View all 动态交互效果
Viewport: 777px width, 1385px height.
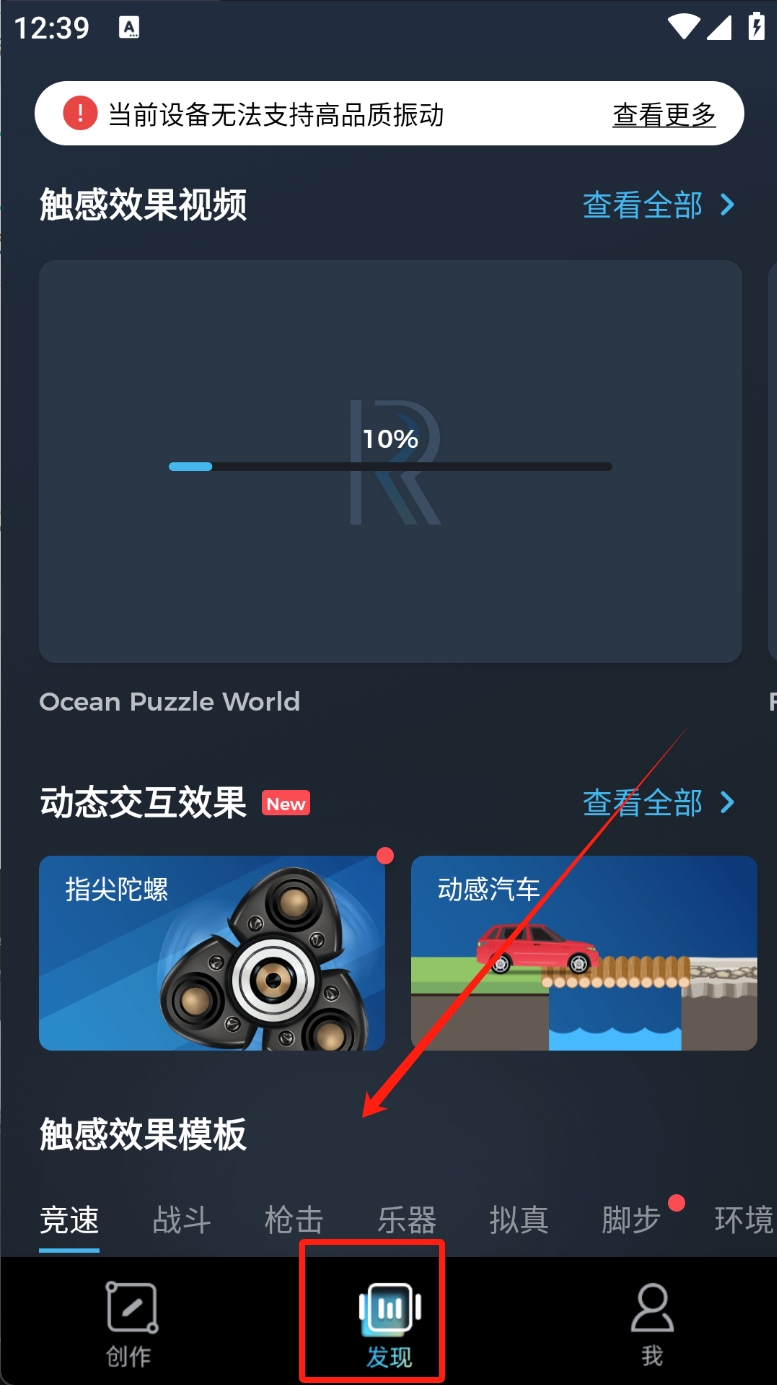click(x=658, y=803)
